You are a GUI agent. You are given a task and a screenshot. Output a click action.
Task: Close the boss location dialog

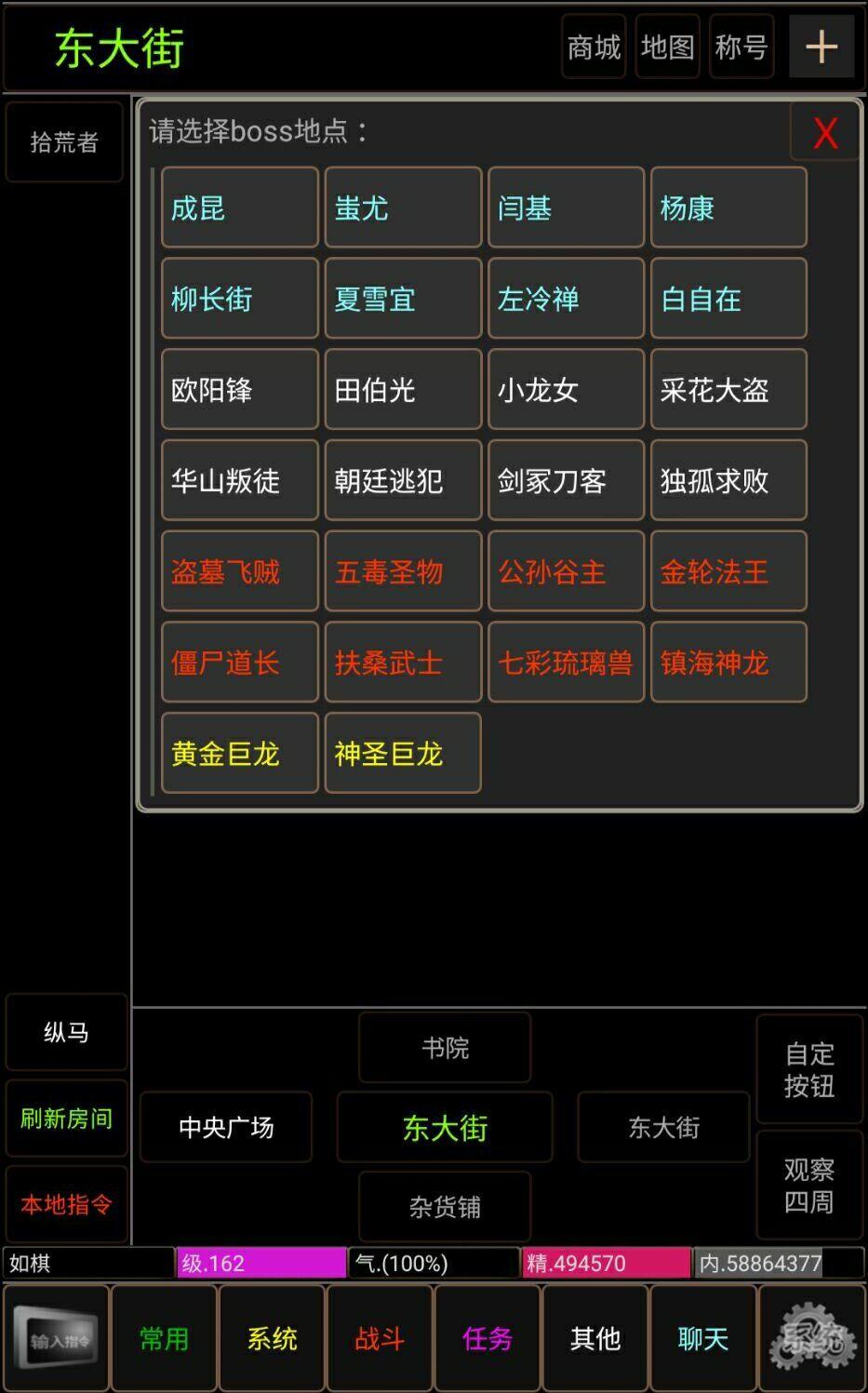825,132
